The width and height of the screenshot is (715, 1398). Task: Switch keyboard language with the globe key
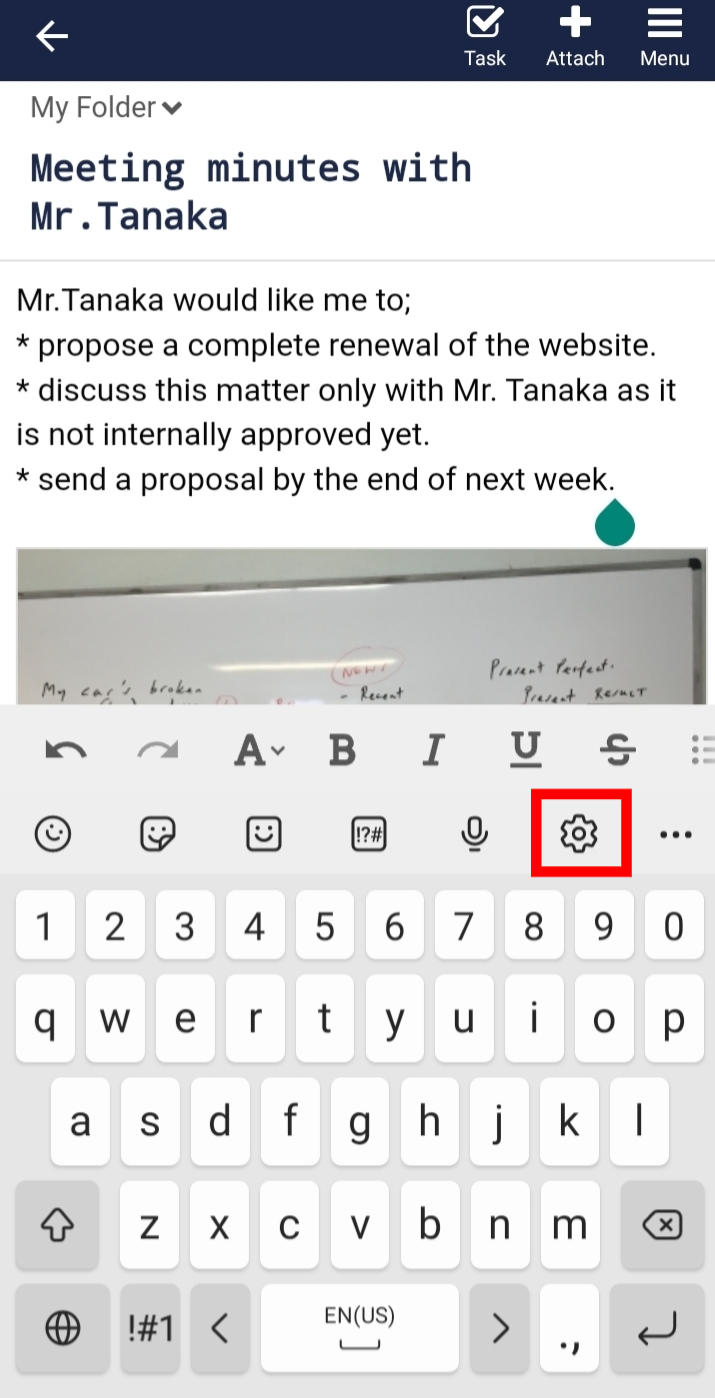[x=63, y=1328]
